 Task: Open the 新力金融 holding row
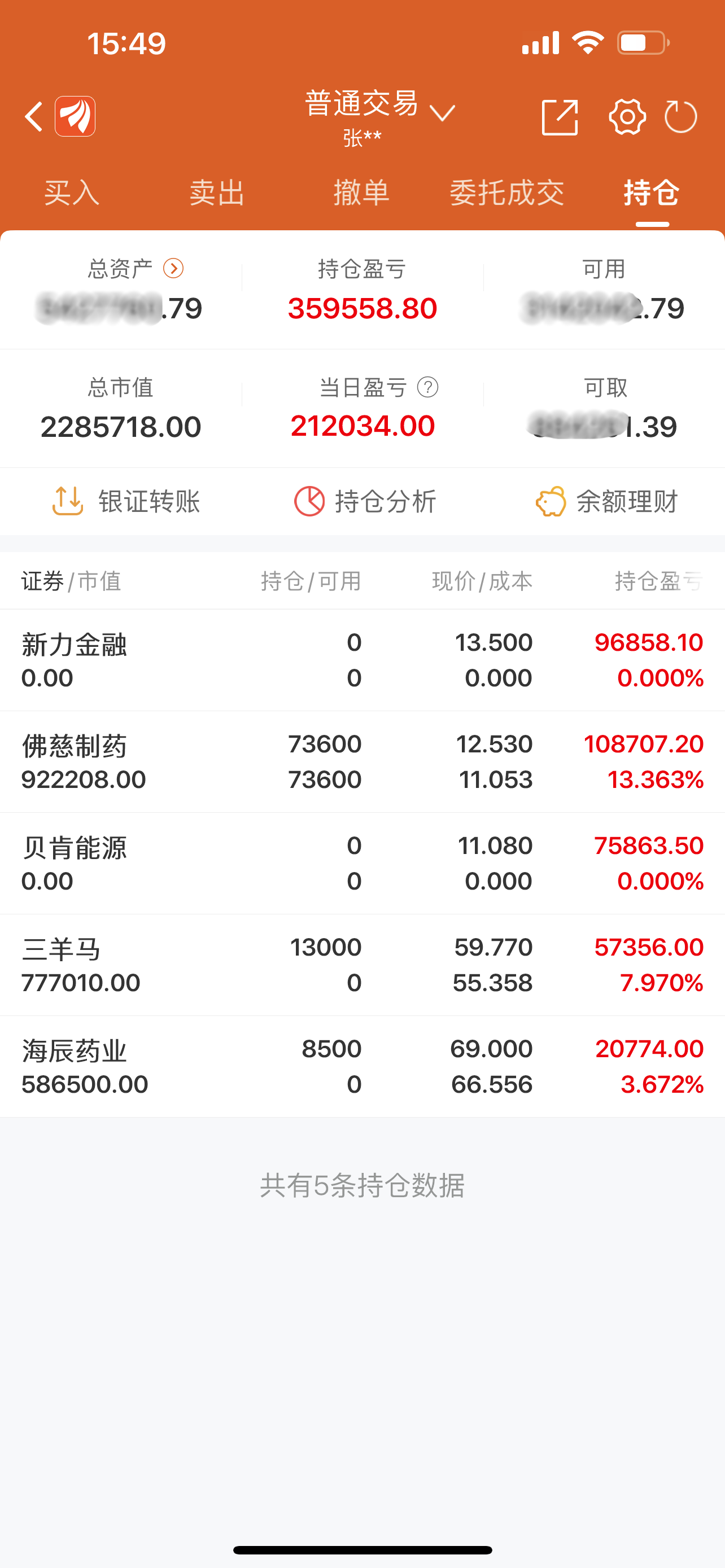[362, 660]
